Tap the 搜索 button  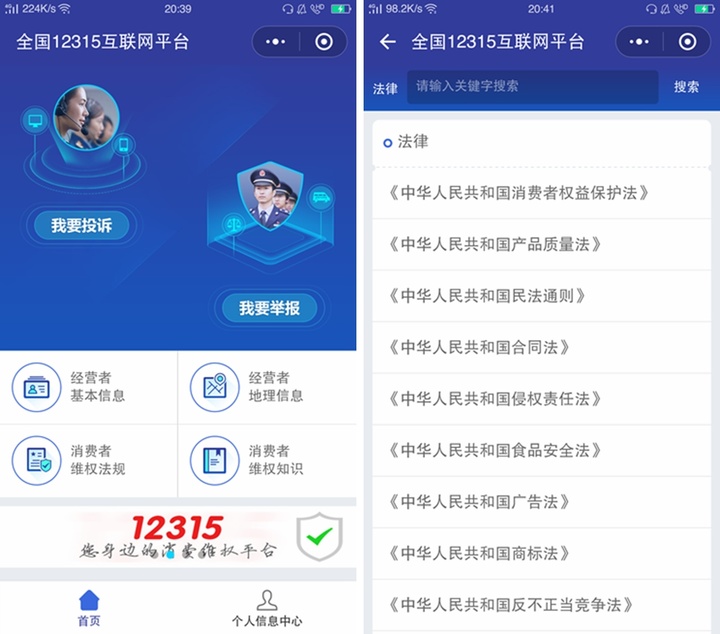686,87
